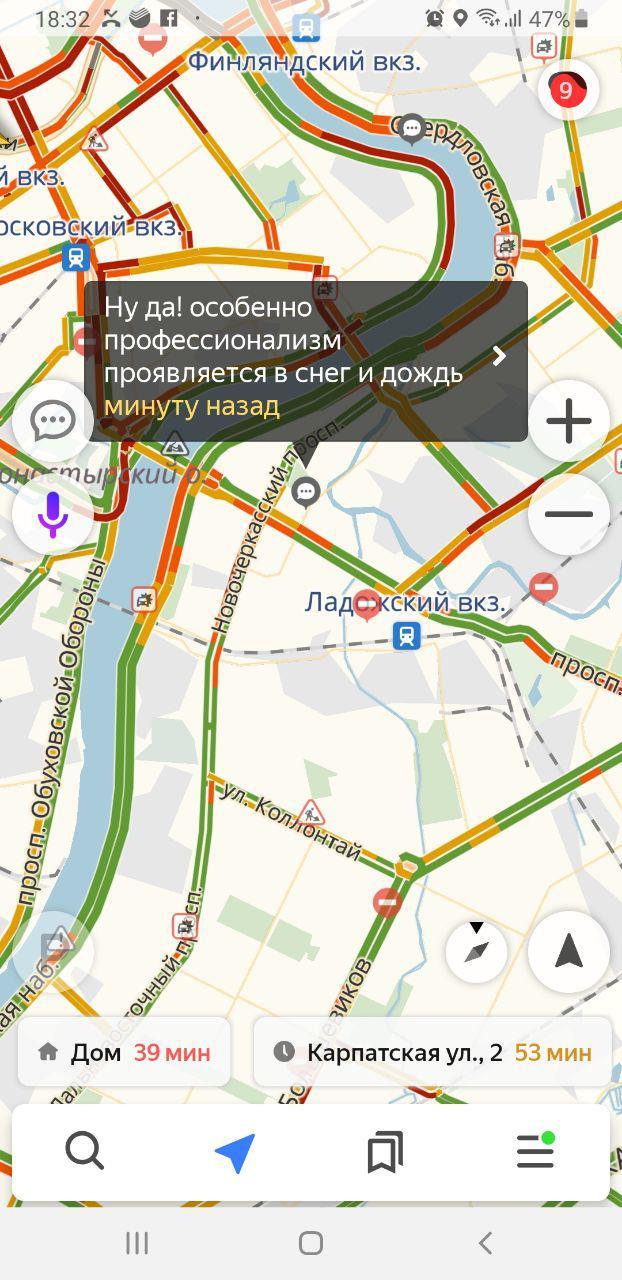Start route to Дом, 39 мин
The height and width of the screenshot is (1280, 622).
[124, 1052]
